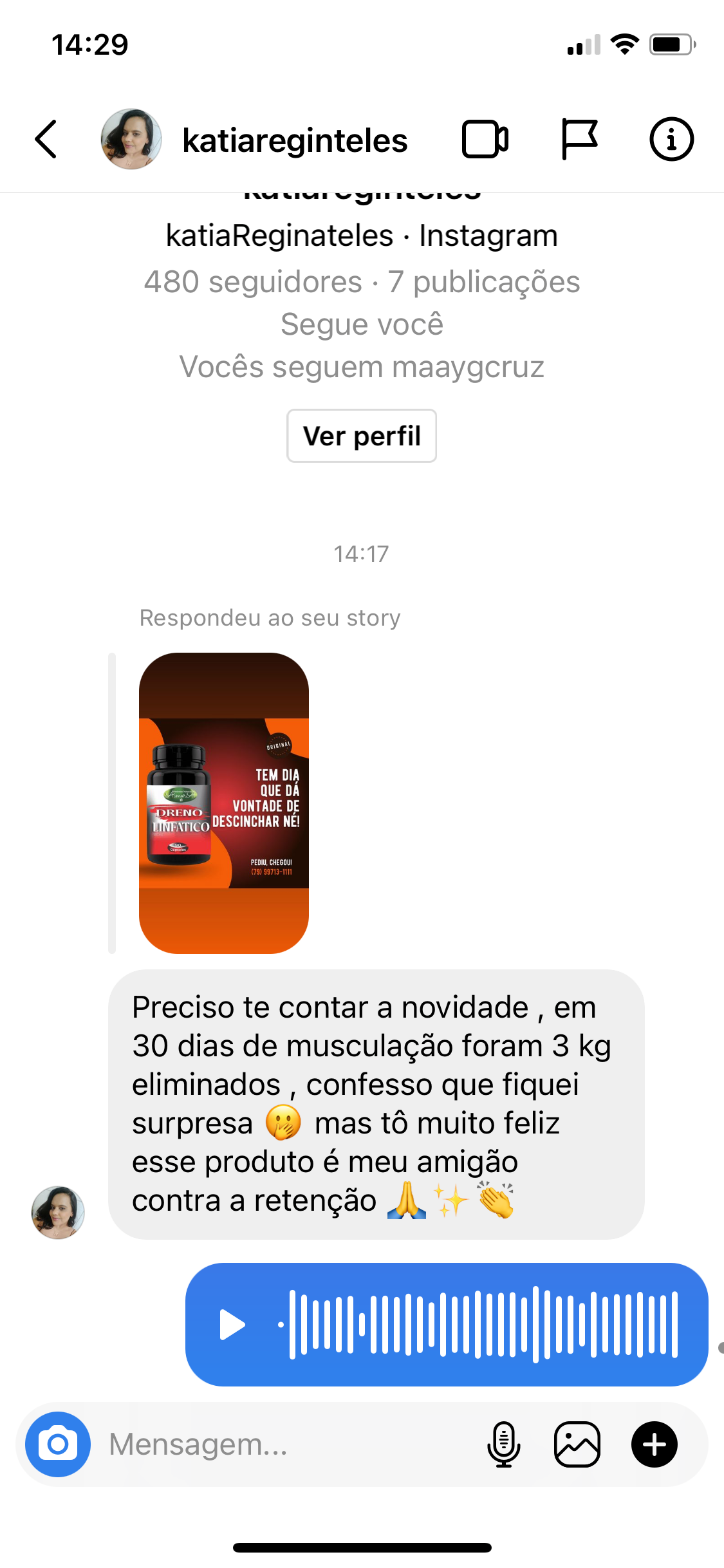Record a voice message with microphone
The height and width of the screenshot is (1568, 724).
(x=503, y=1444)
